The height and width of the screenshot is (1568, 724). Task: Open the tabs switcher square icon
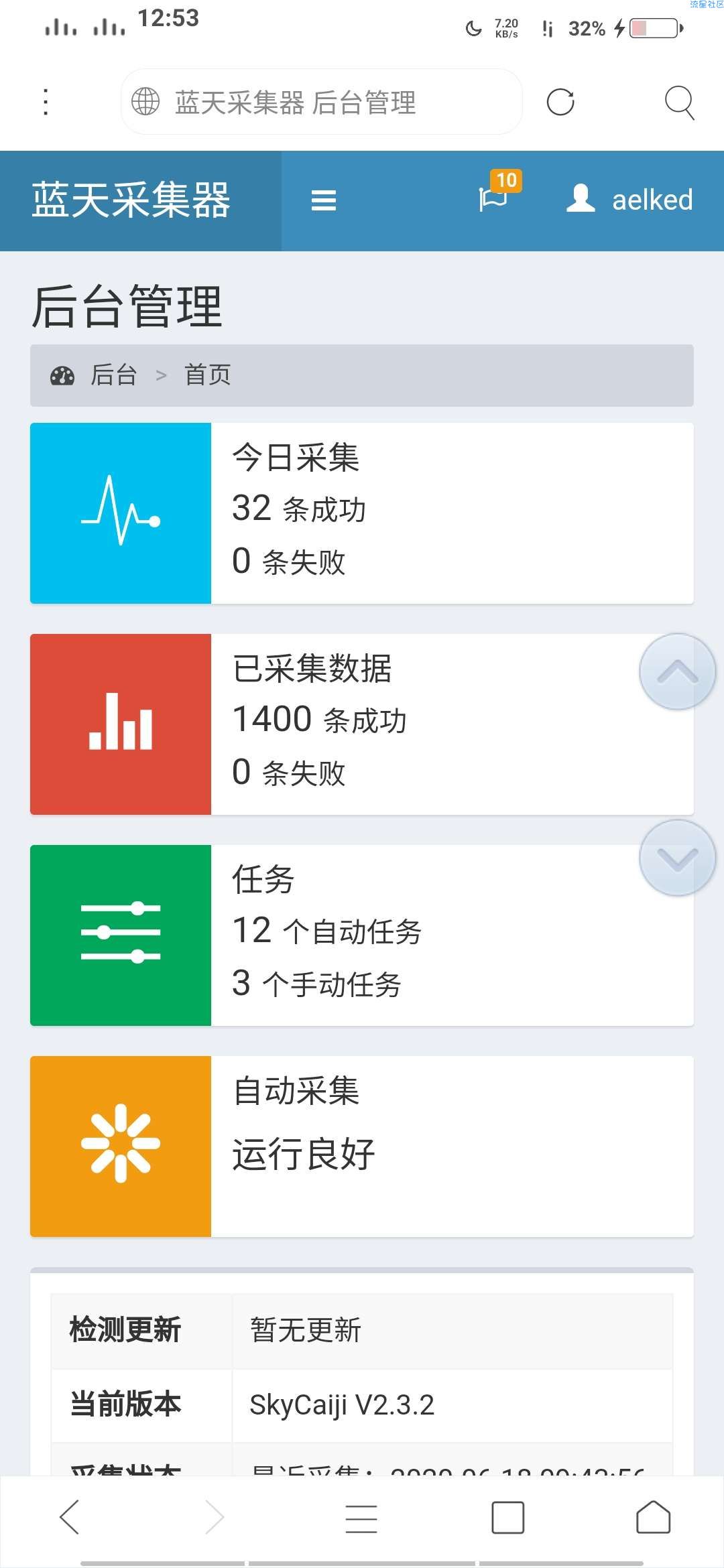click(x=508, y=1518)
